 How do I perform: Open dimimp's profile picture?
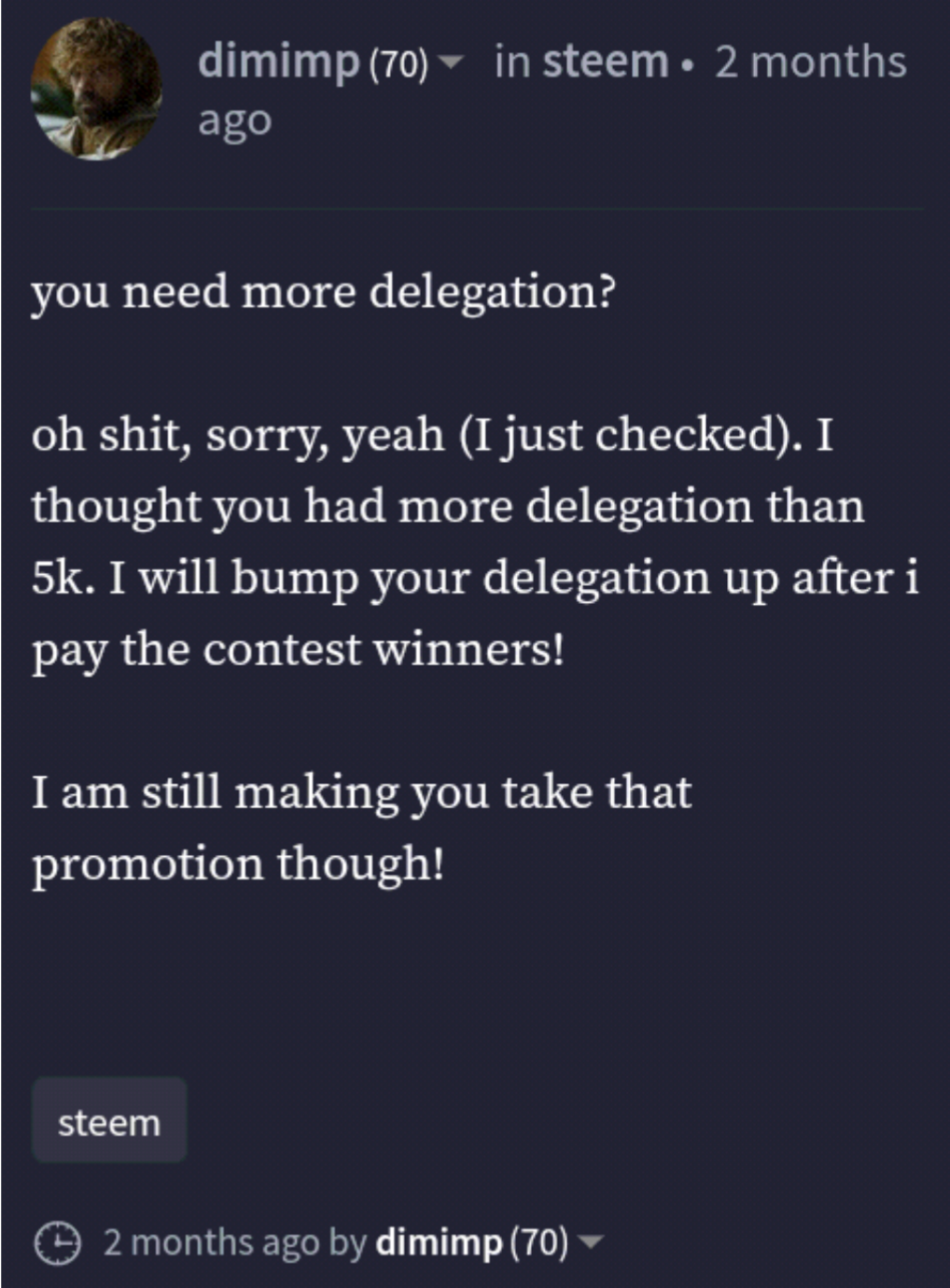click(96, 90)
